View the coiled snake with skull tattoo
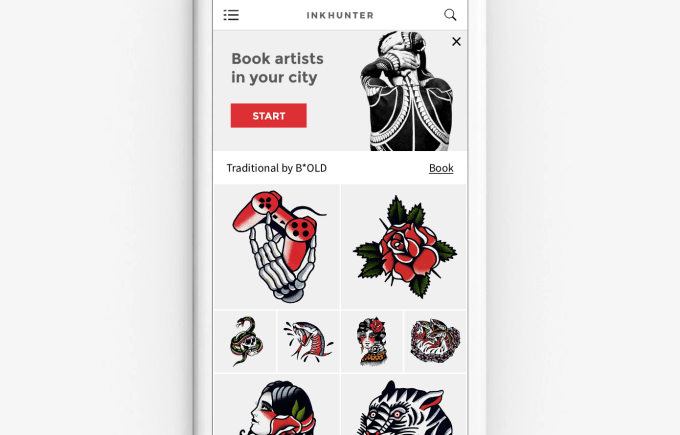This screenshot has height=435, width=680. coord(245,341)
